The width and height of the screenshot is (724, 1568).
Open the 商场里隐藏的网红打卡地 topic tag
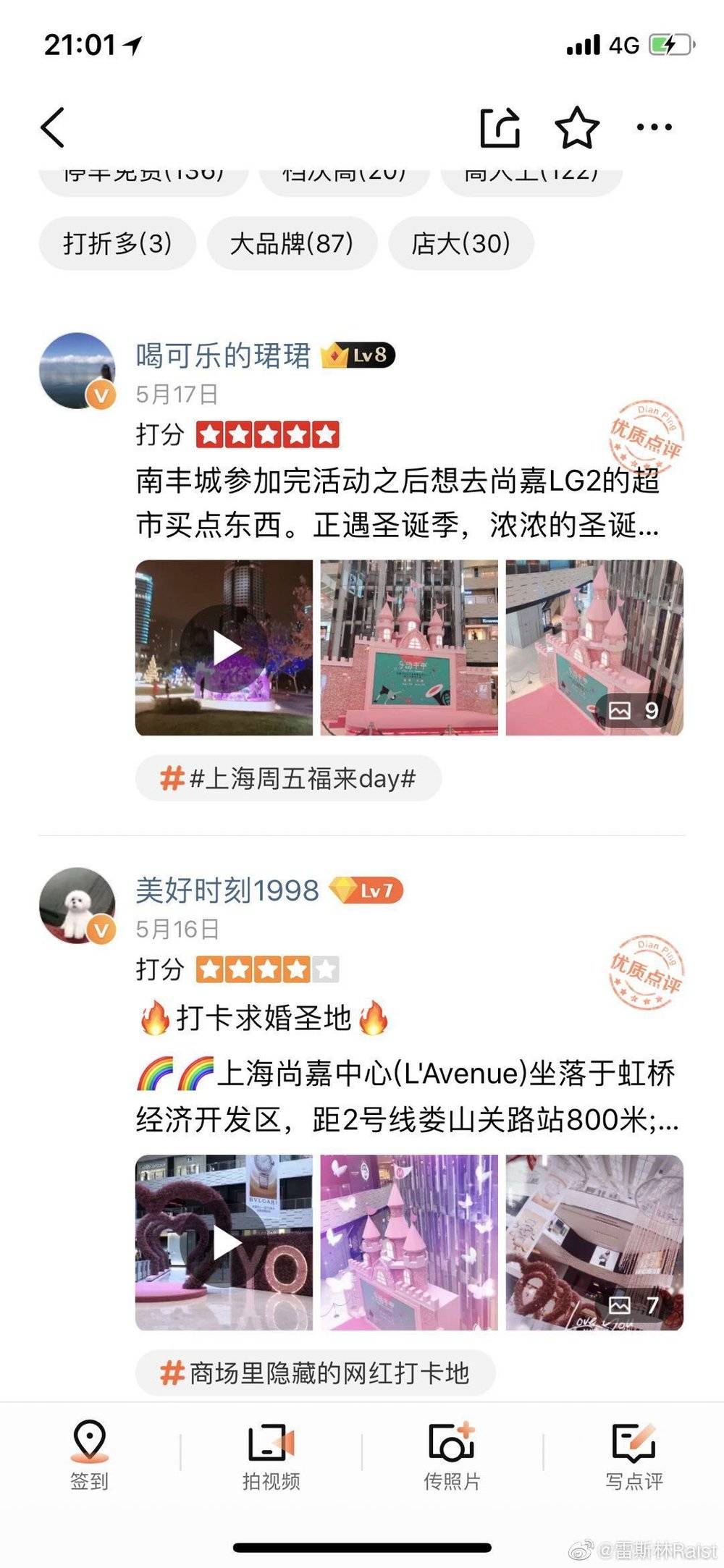point(315,1373)
